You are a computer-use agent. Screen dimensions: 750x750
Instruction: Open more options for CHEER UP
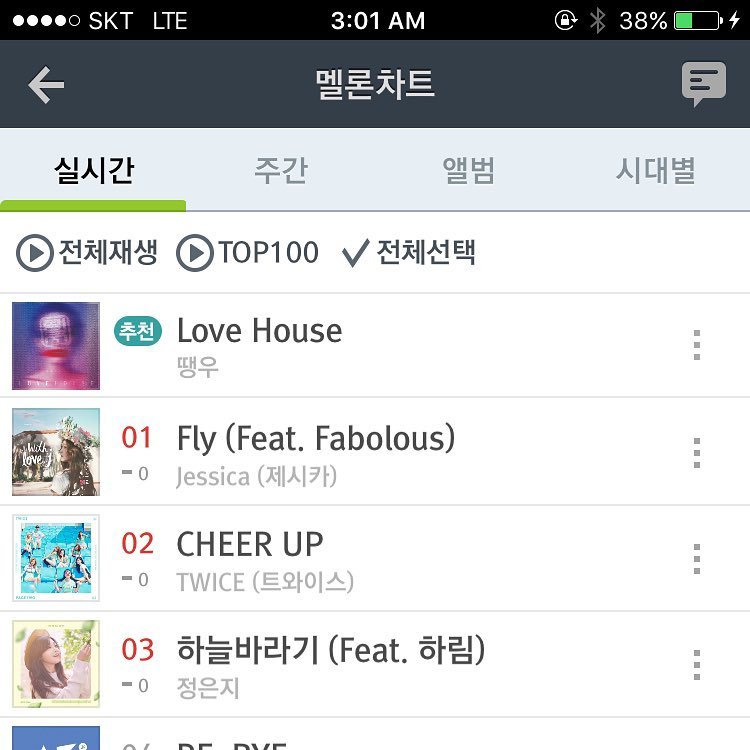tap(697, 558)
